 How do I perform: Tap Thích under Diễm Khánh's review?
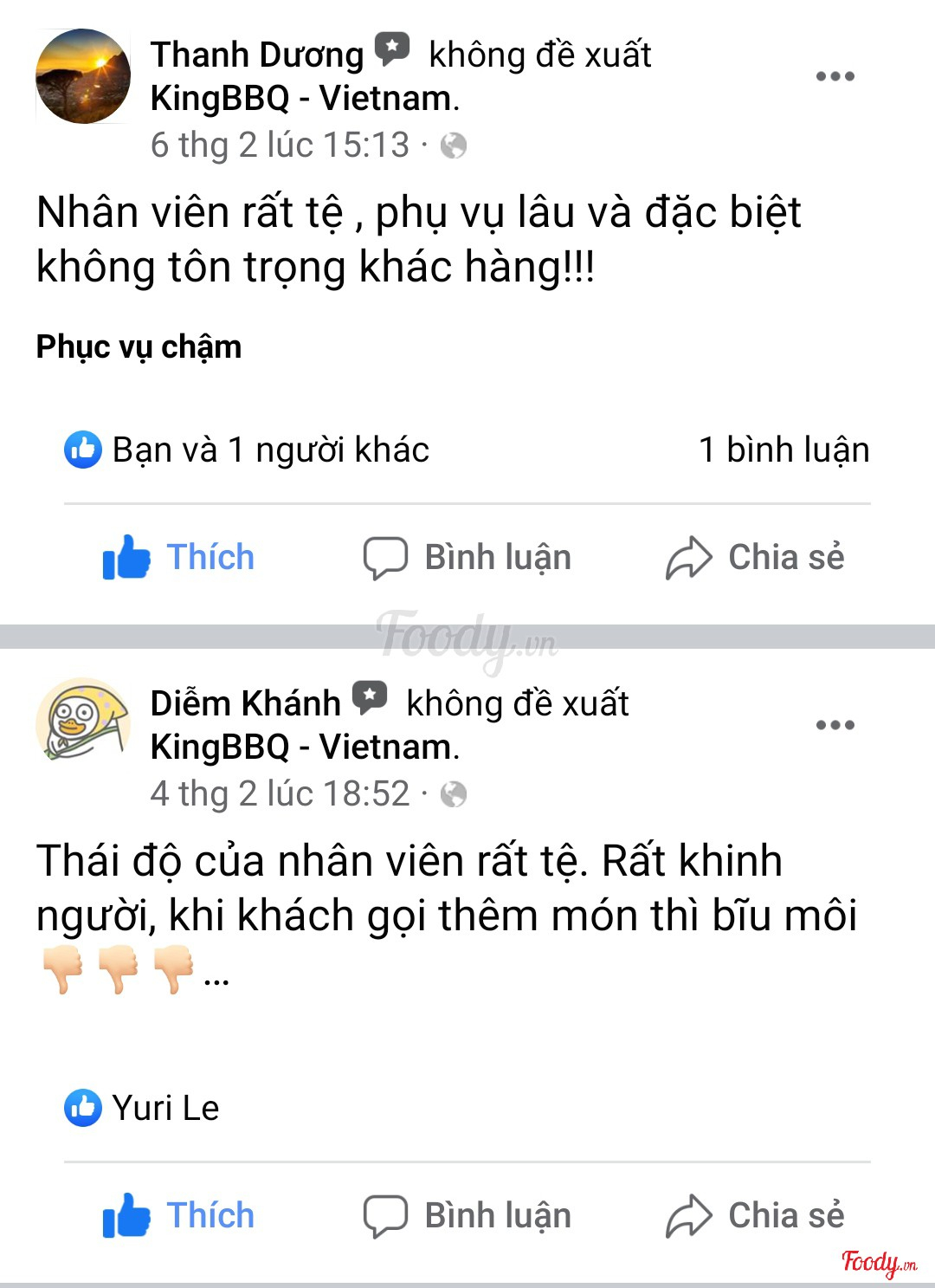pyautogui.click(x=179, y=1215)
